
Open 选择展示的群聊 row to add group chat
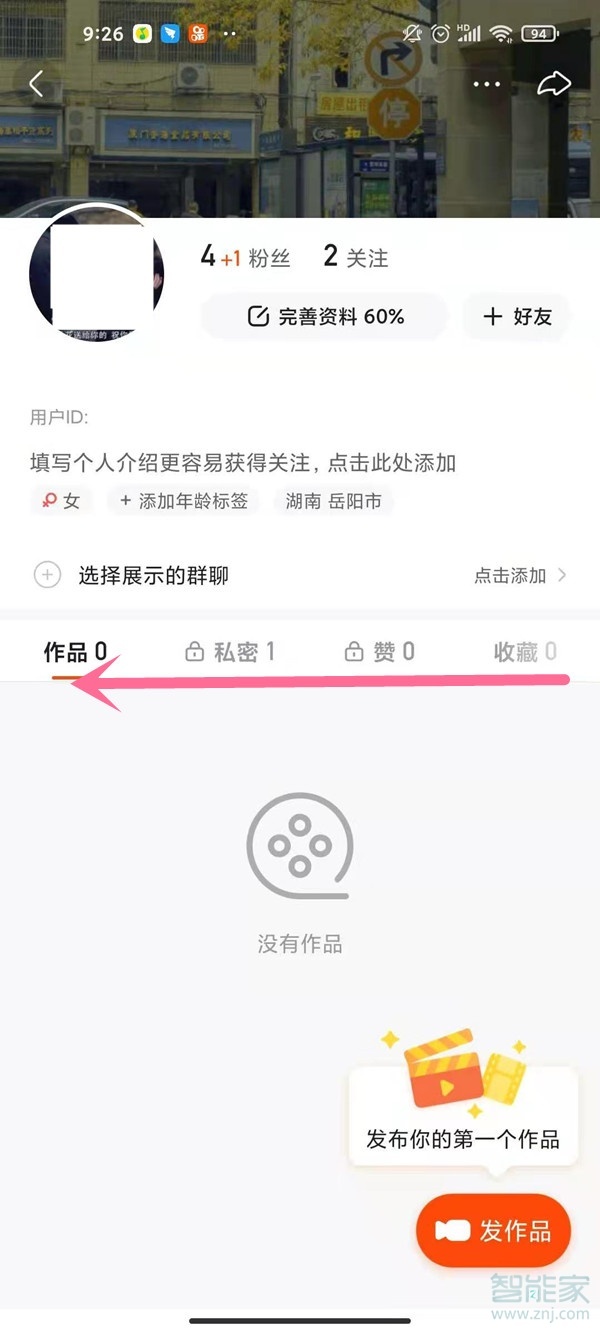300,575
